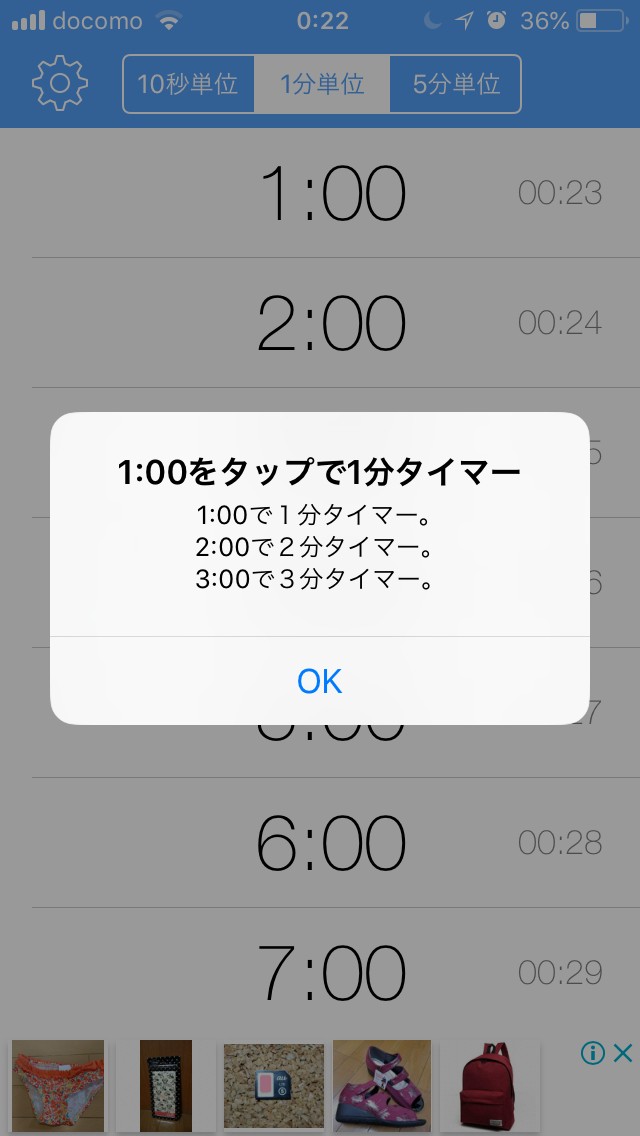The height and width of the screenshot is (1136, 640).
Task: Open the settings gear
Action: point(60,84)
